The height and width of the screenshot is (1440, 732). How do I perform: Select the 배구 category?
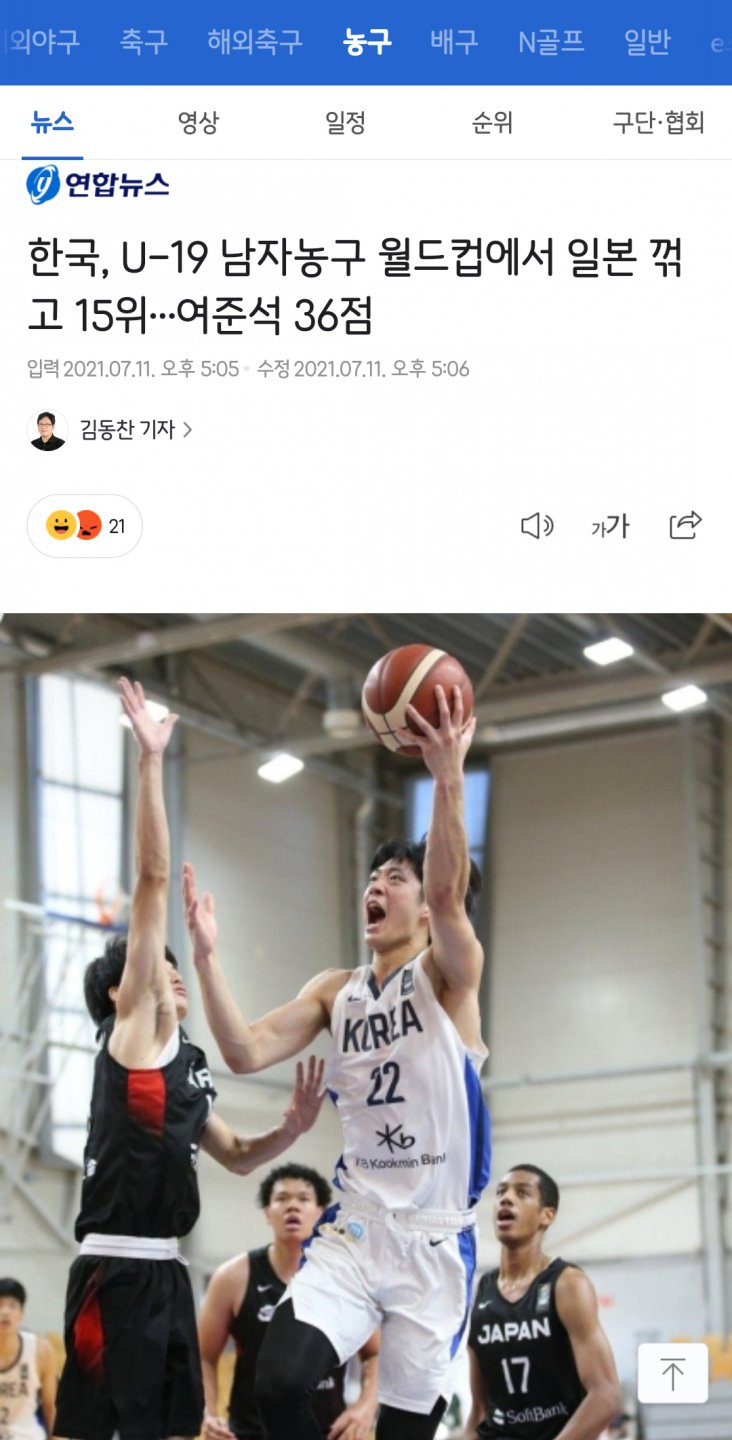(454, 42)
